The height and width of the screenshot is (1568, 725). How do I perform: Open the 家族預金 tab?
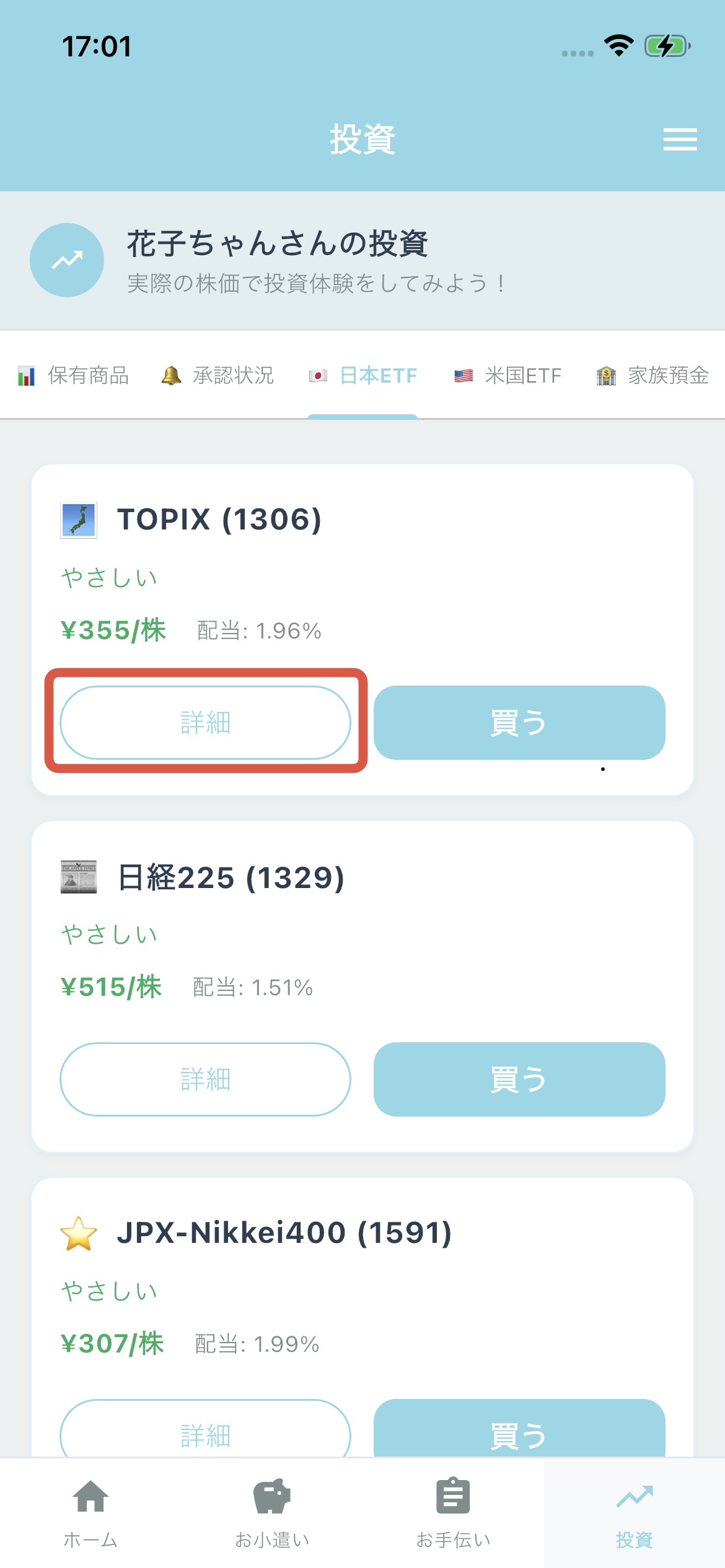(x=652, y=375)
